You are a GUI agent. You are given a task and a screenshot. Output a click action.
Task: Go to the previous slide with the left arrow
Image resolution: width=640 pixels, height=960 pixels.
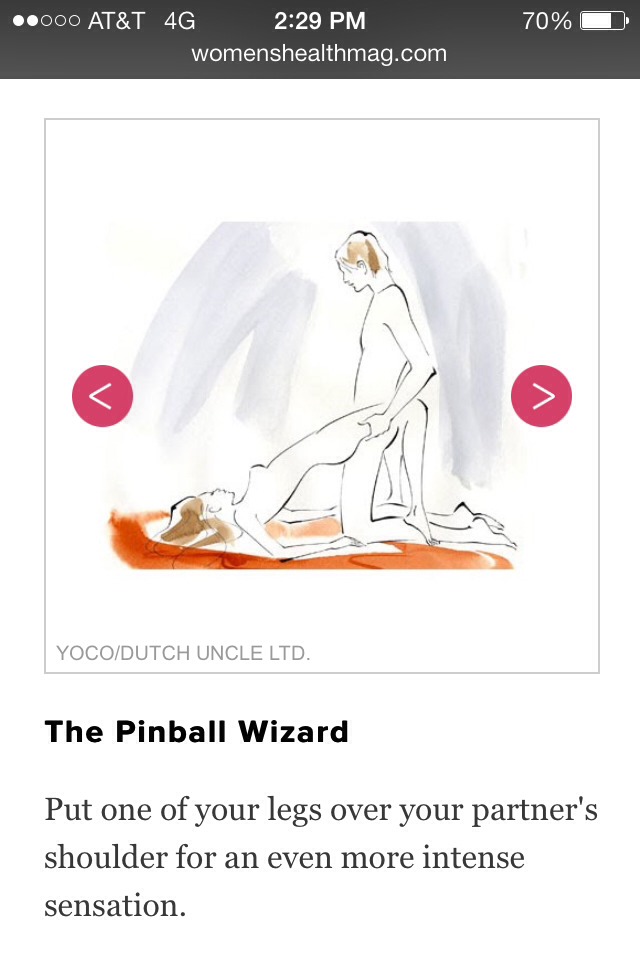102,396
